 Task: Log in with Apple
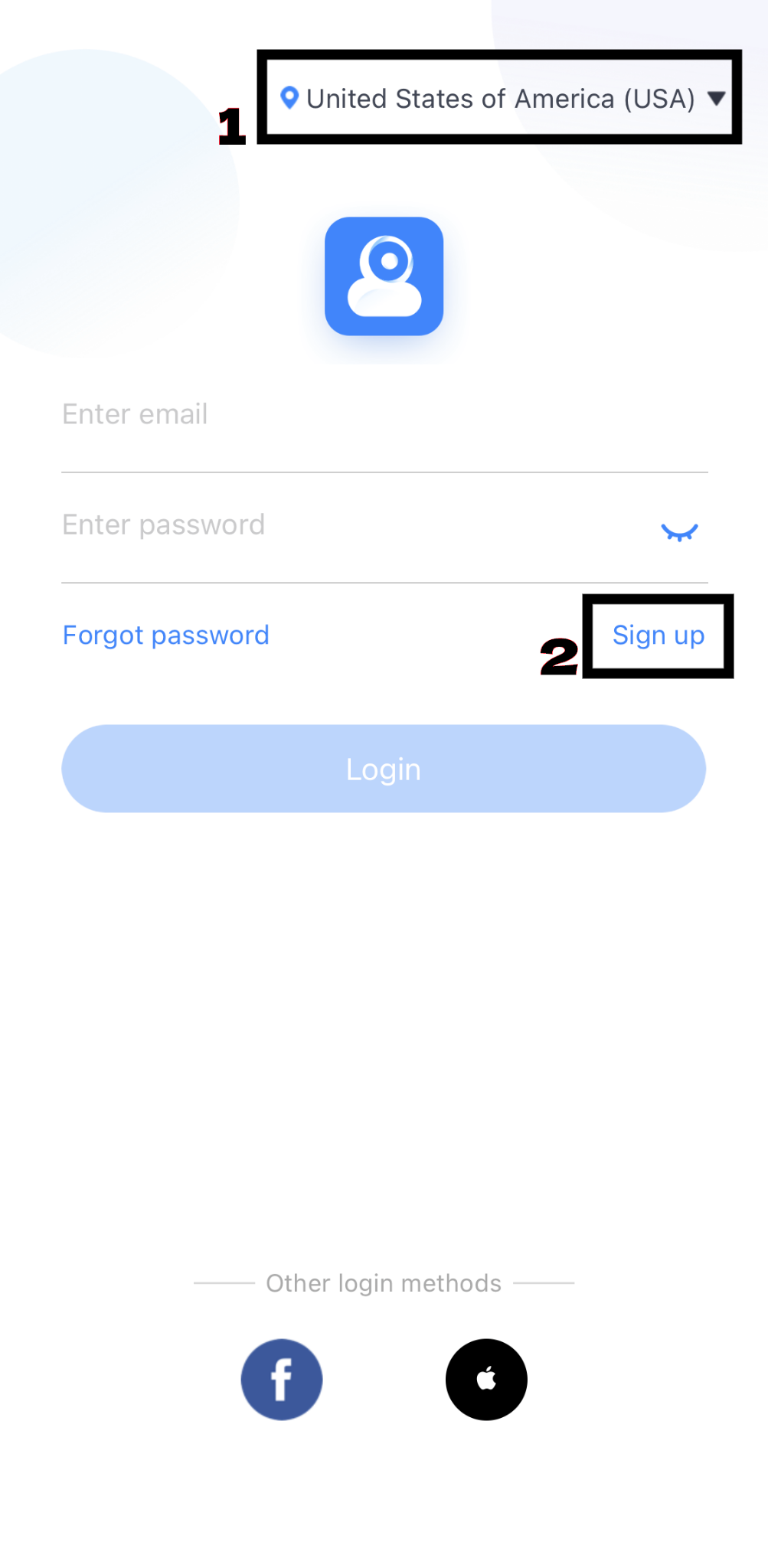486,1379
